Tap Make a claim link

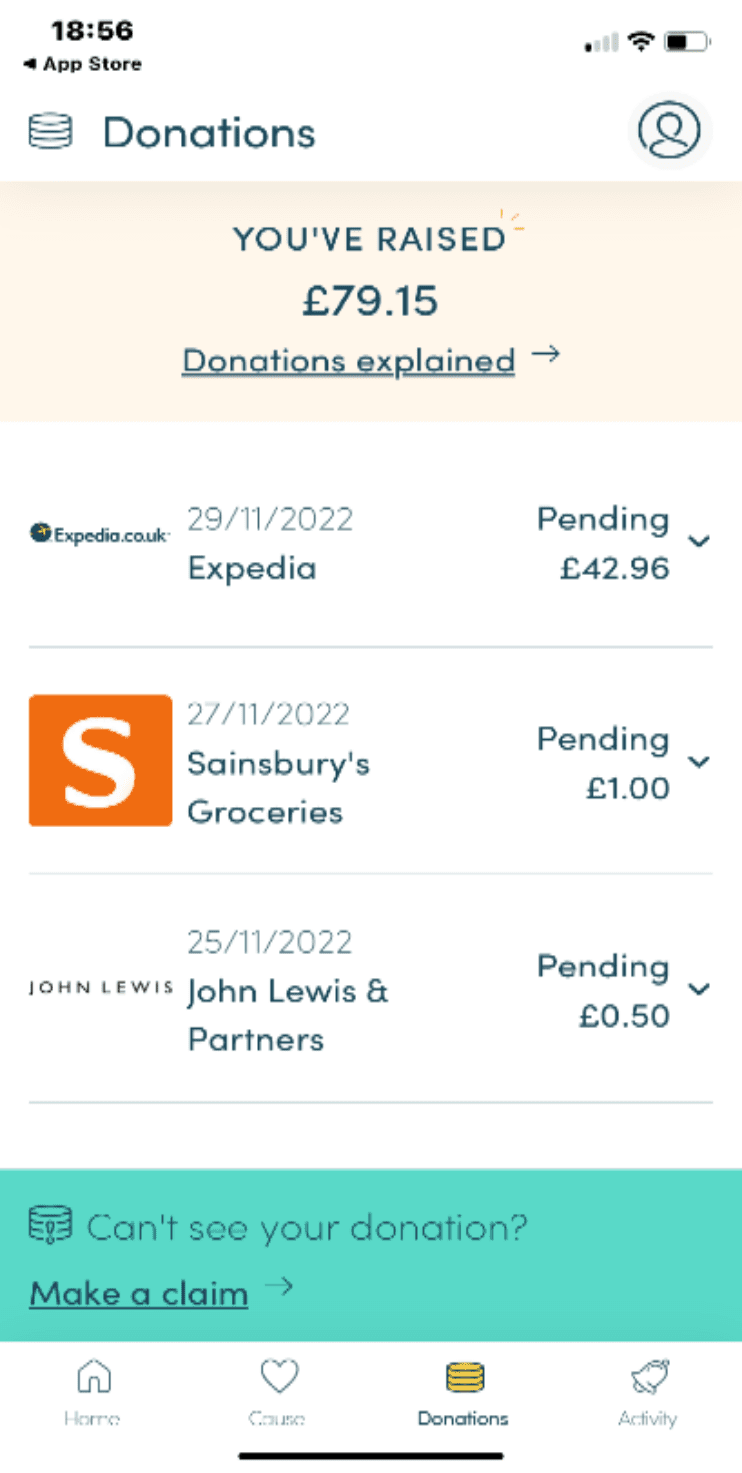pos(139,1293)
